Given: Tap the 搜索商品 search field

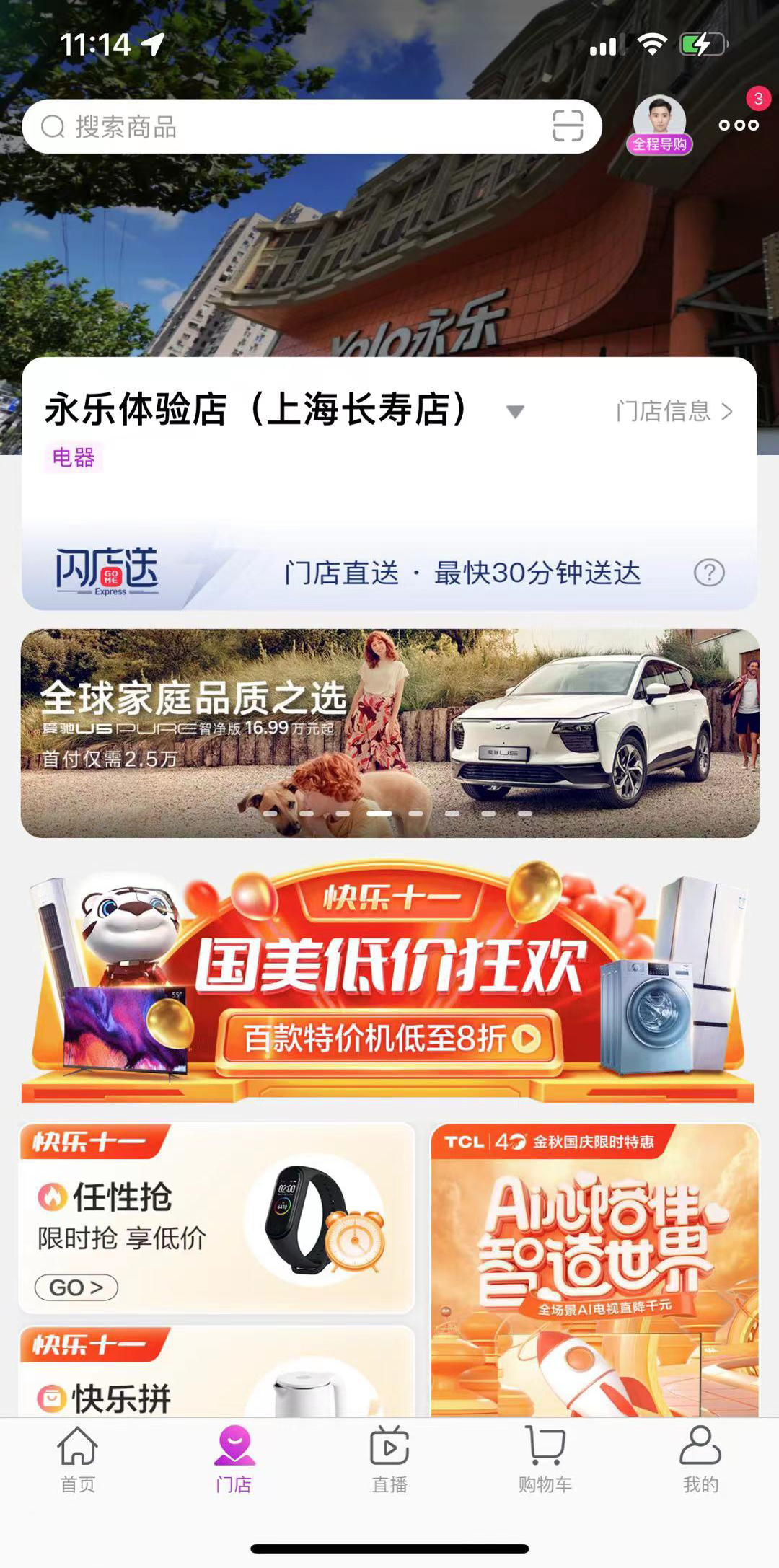Looking at the screenshot, I should 289,127.
